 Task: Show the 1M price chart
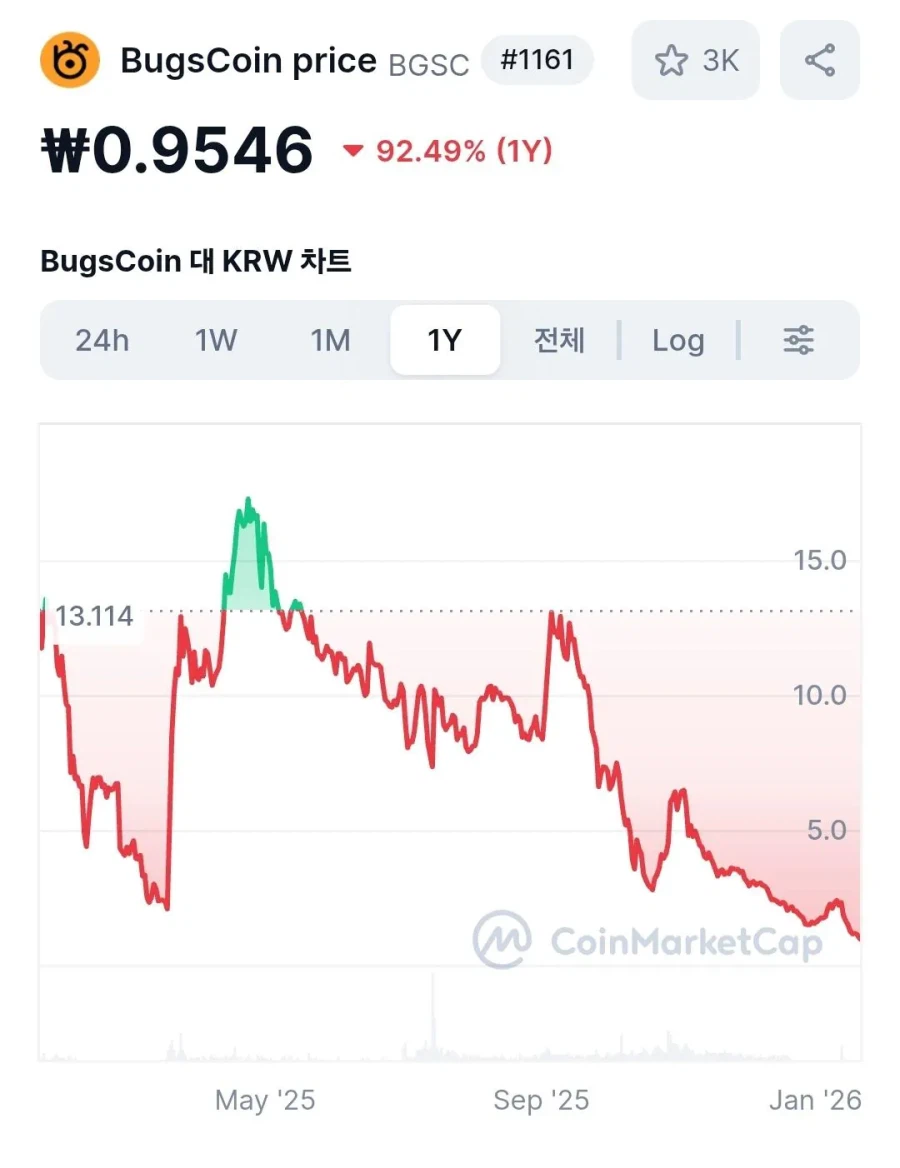[x=330, y=341]
